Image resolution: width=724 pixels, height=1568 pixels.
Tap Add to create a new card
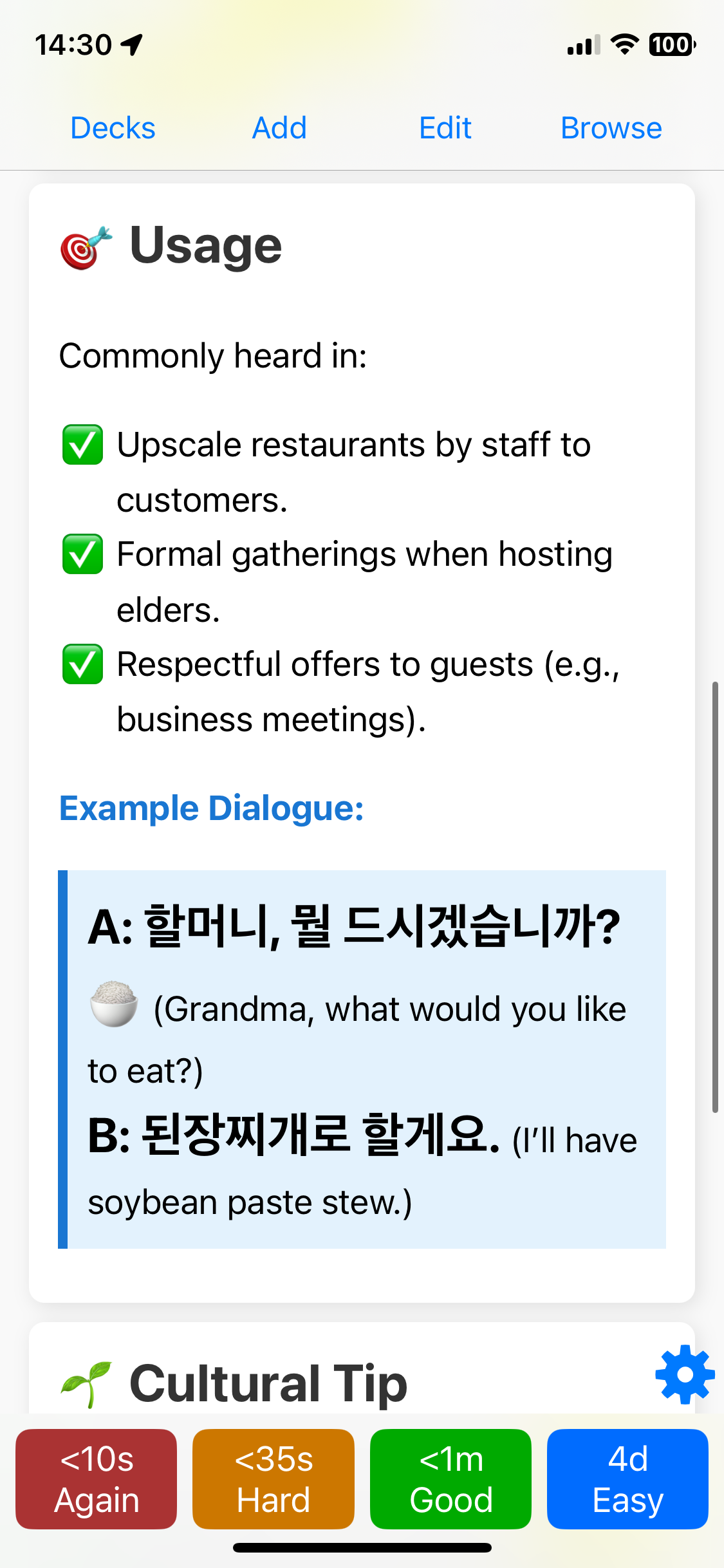click(x=279, y=127)
